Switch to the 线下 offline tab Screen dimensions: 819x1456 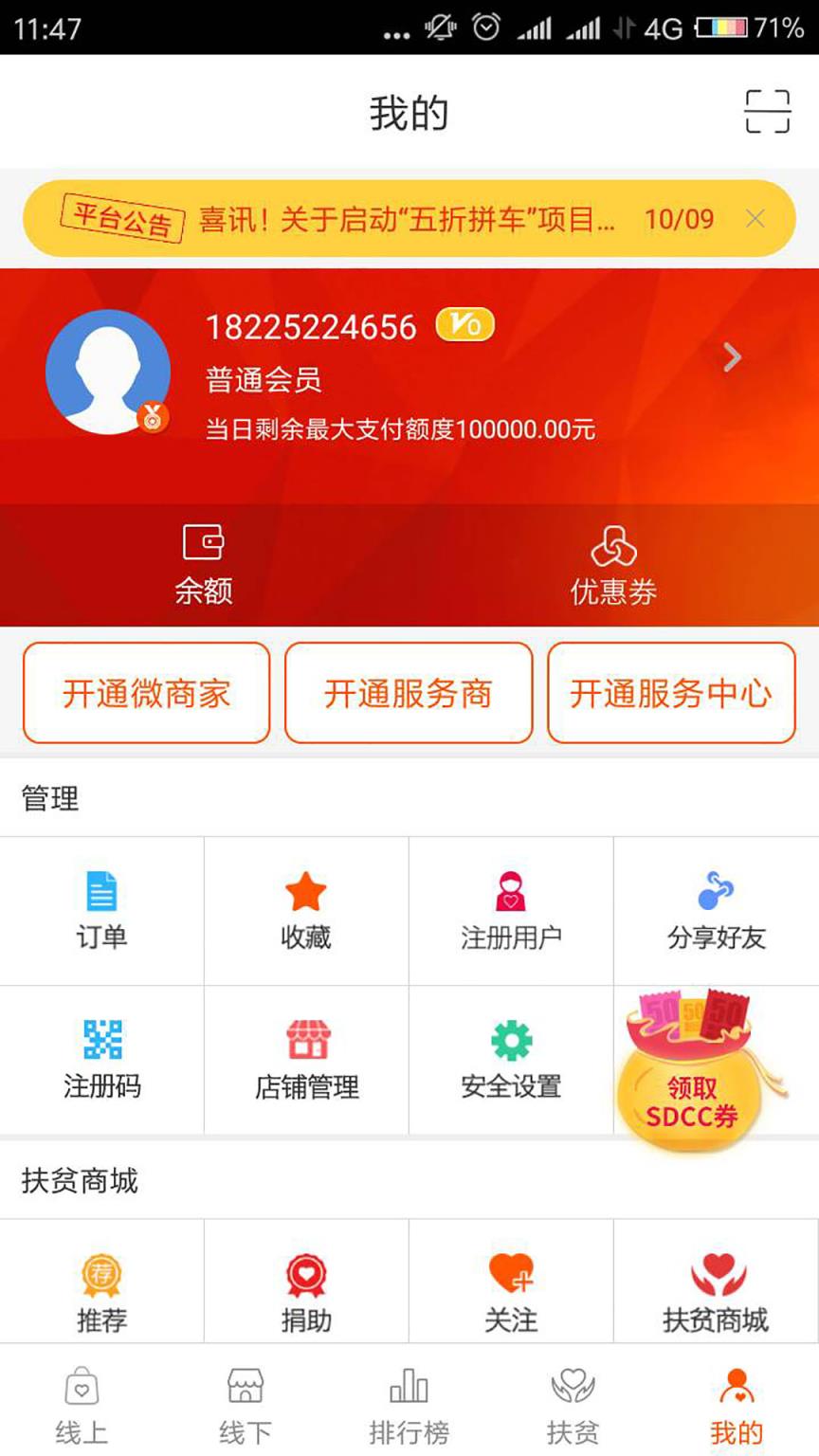tap(245, 1409)
